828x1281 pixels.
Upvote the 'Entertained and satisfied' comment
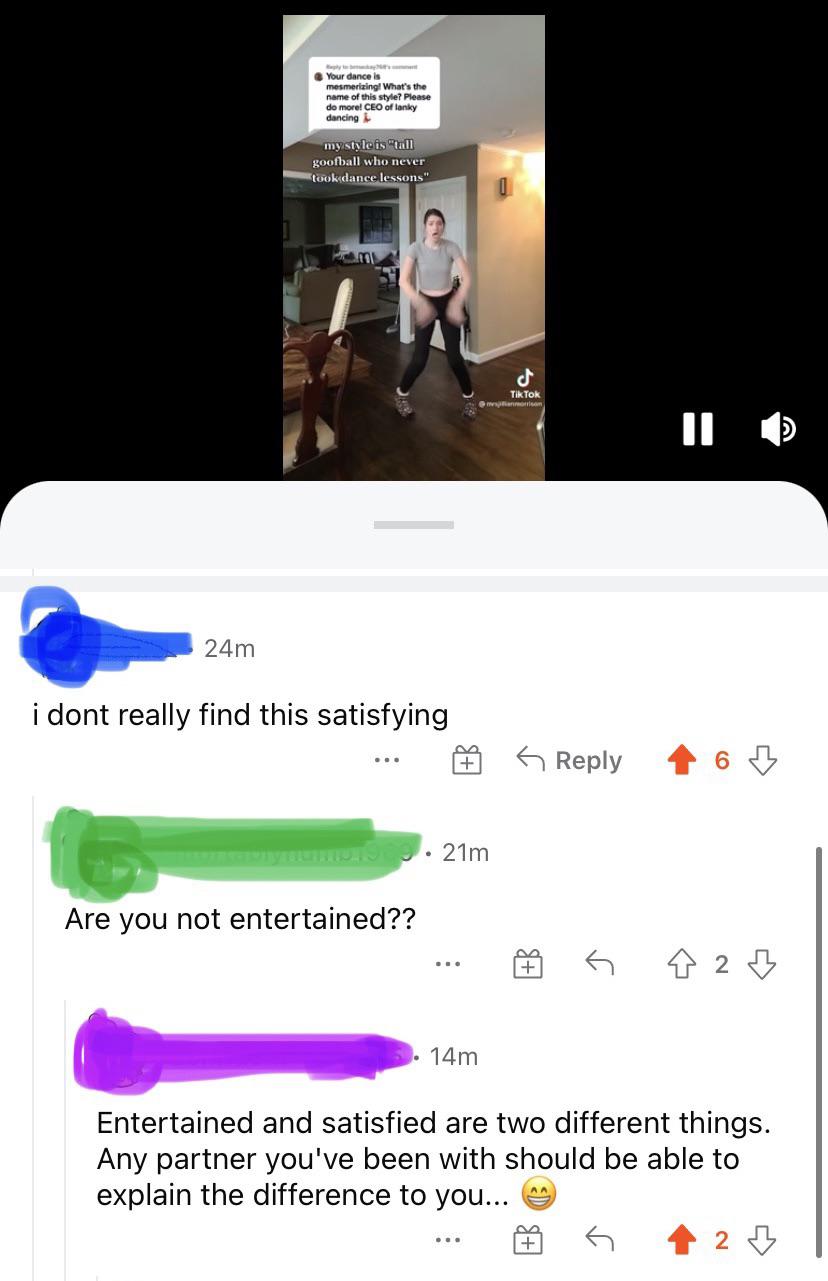click(x=681, y=1241)
